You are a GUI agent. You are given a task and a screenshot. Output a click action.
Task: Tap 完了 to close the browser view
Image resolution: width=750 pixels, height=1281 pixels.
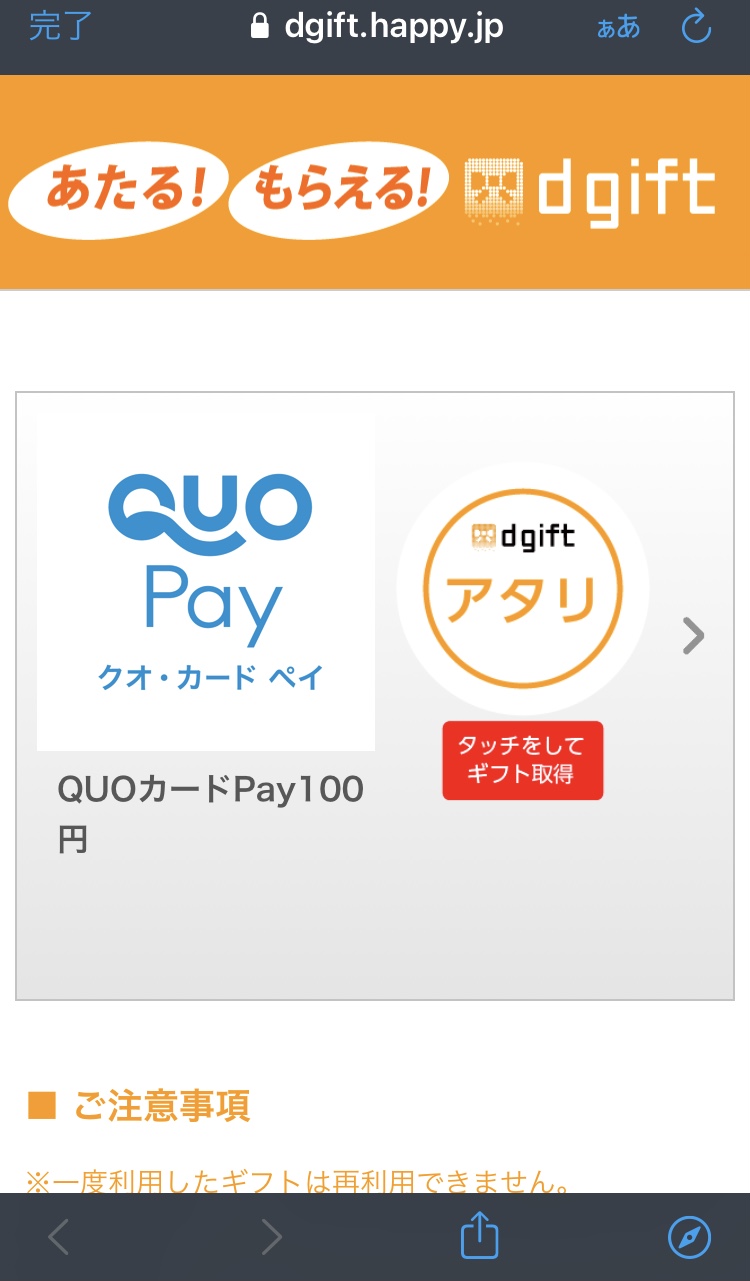click(x=60, y=27)
